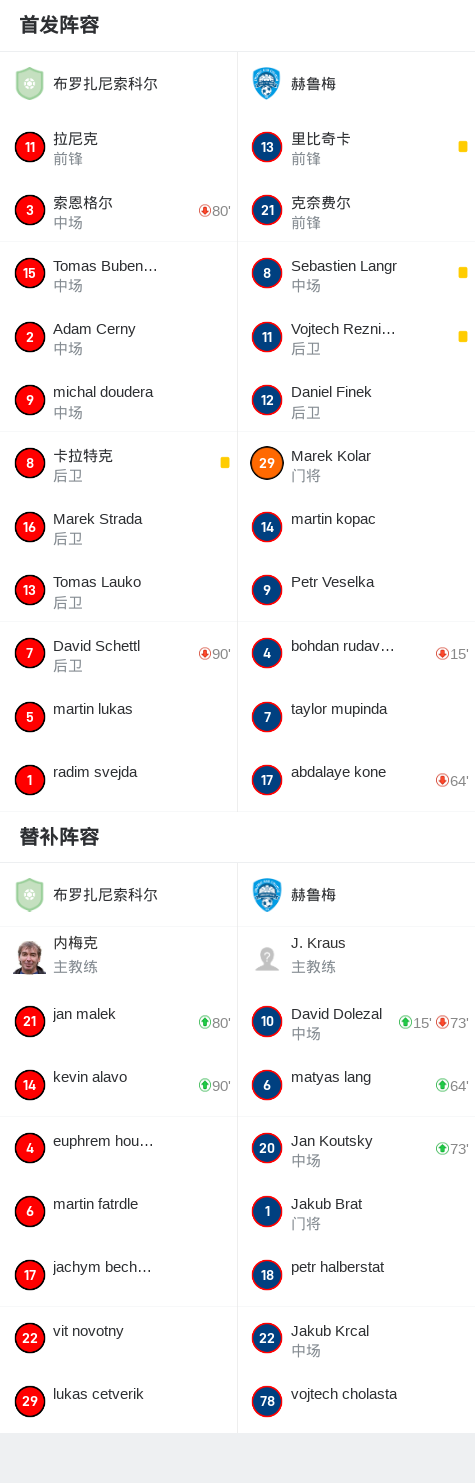Open player 里比奇卡 details
This screenshot has width=475, height=1483.
(x=356, y=147)
